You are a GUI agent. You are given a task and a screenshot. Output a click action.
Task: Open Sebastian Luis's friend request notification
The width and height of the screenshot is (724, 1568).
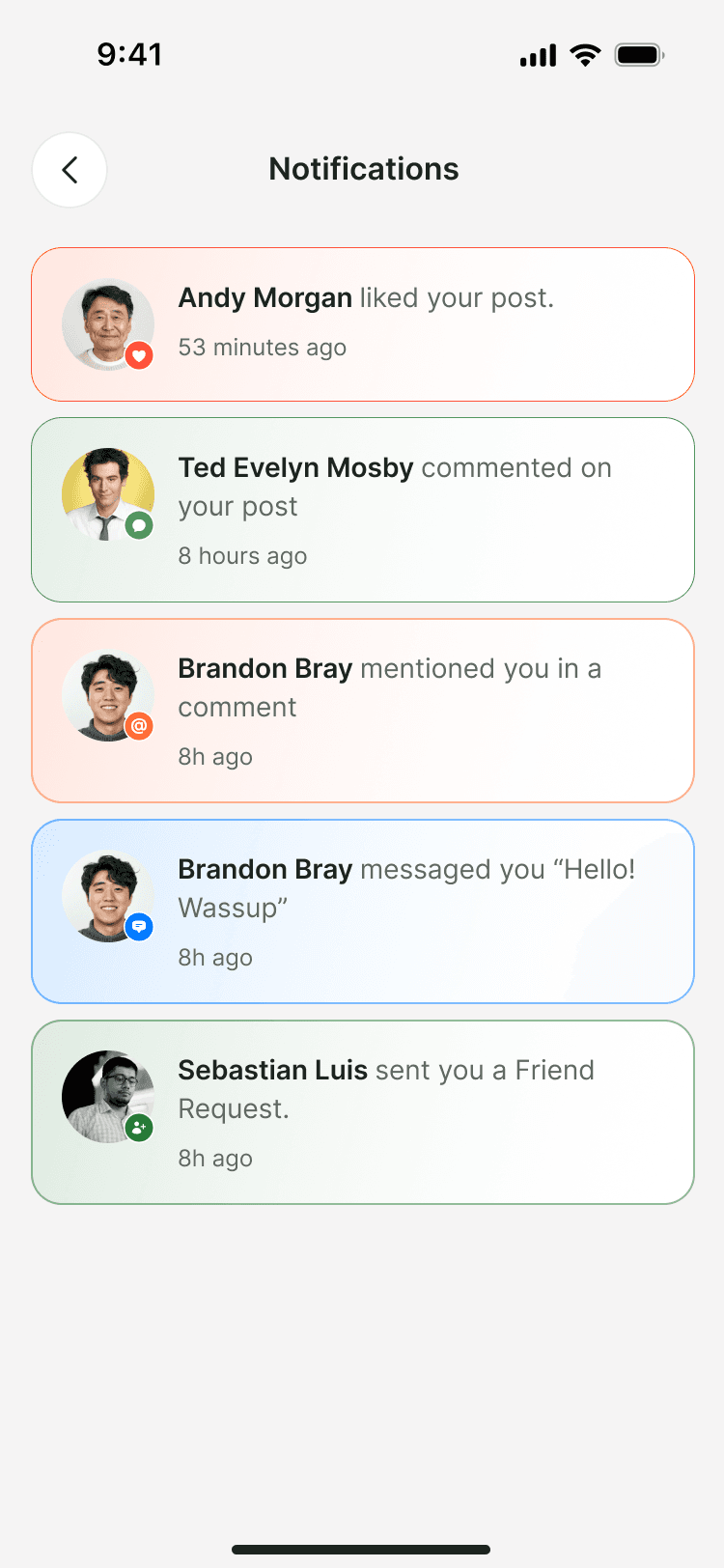click(363, 1112)
